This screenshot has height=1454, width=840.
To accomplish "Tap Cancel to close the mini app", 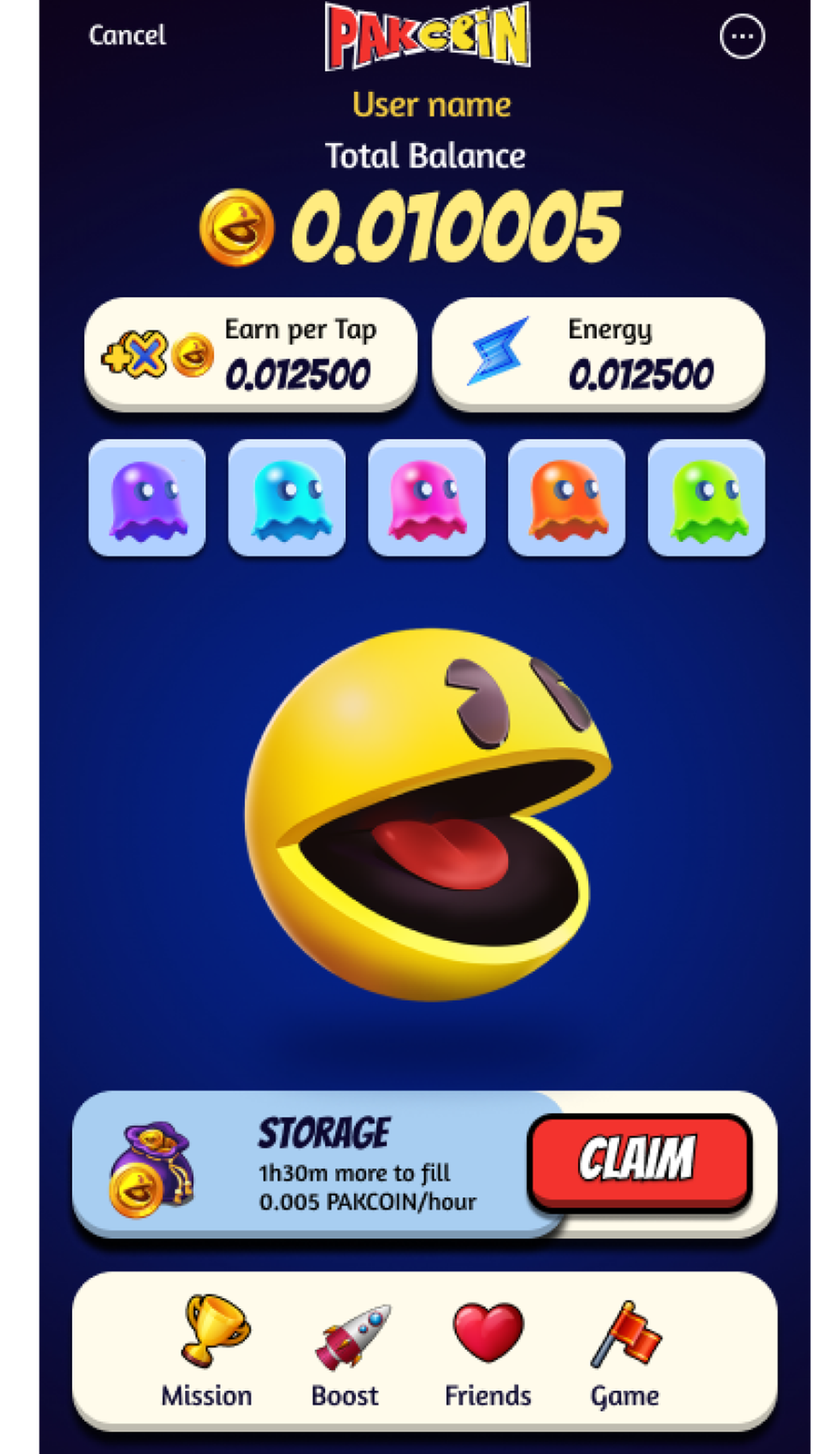I will point(127,36).
